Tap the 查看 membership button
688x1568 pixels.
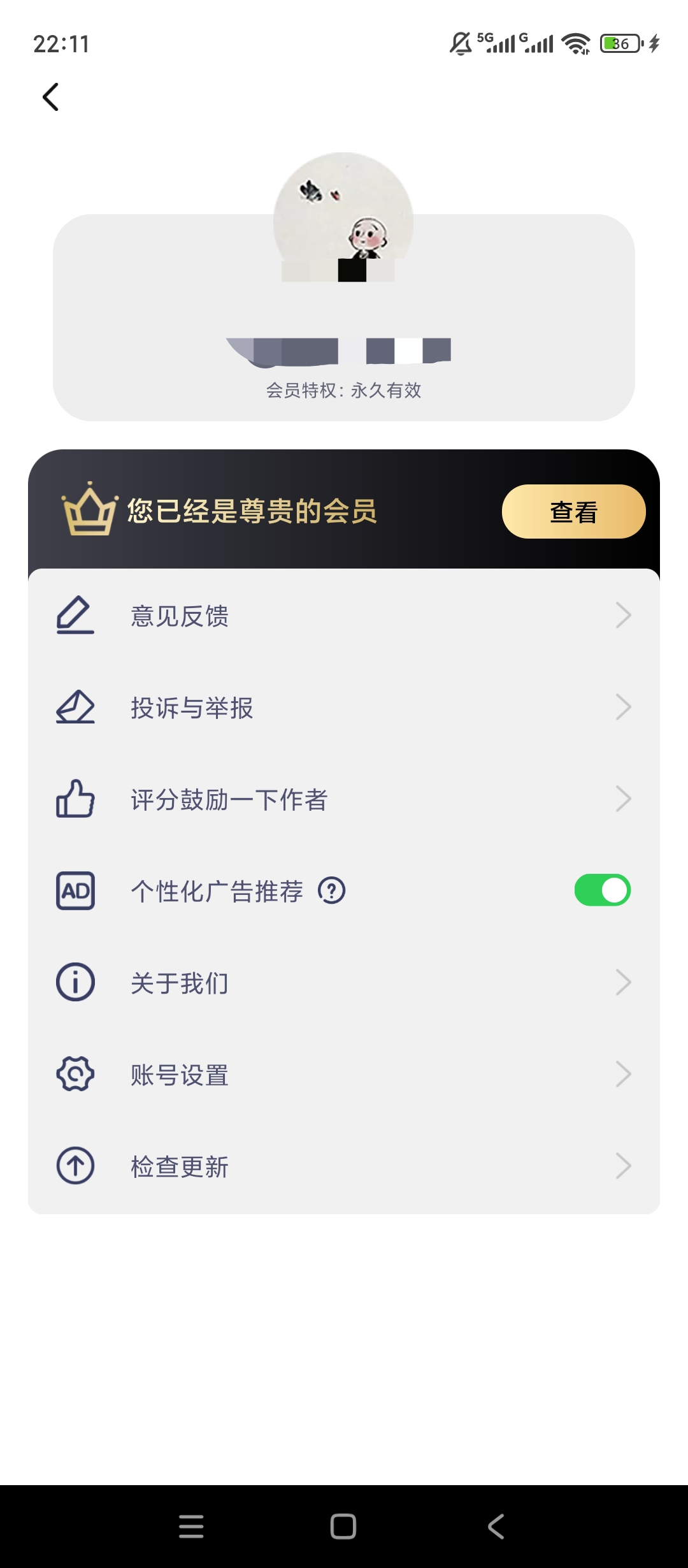point(573,511)
